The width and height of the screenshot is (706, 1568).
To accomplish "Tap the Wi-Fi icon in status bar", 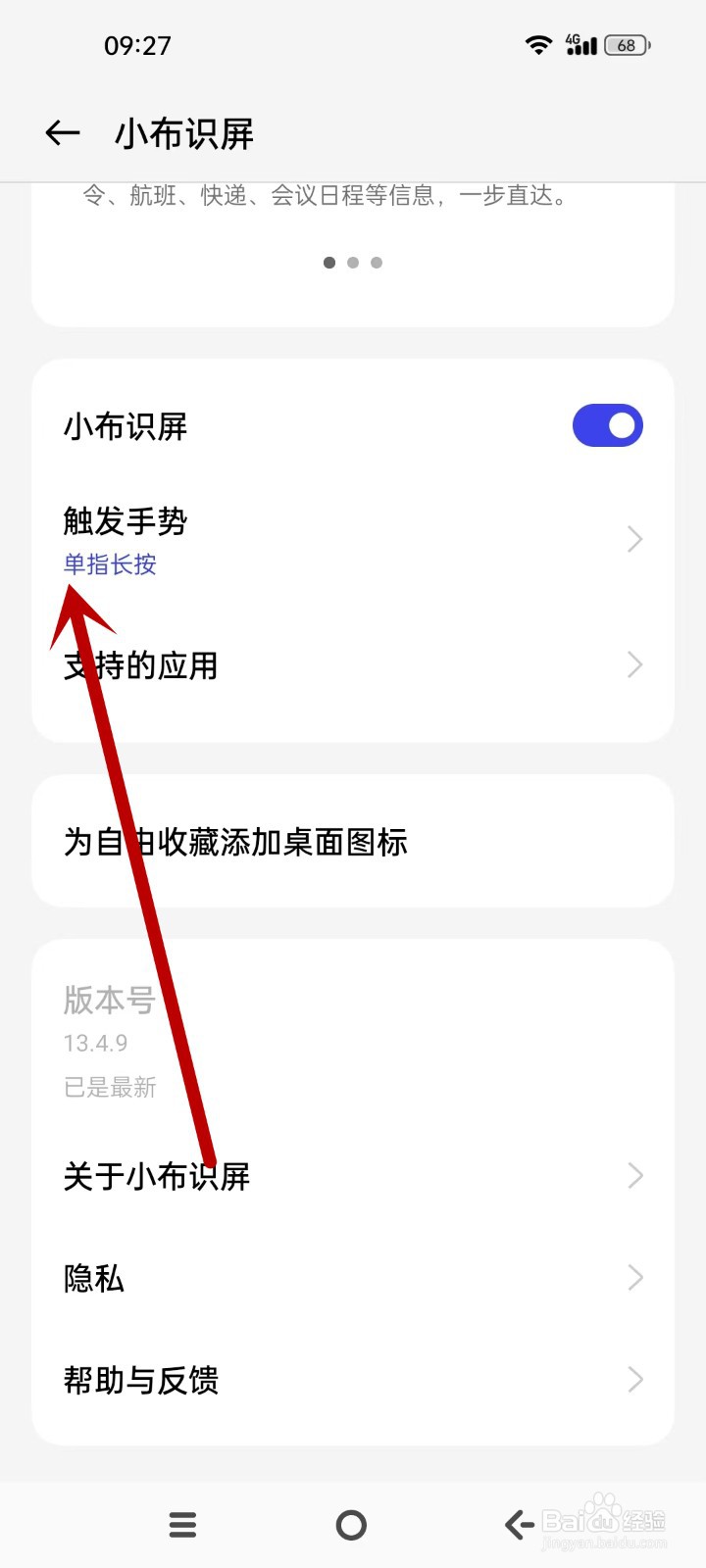I will [537, 44].
